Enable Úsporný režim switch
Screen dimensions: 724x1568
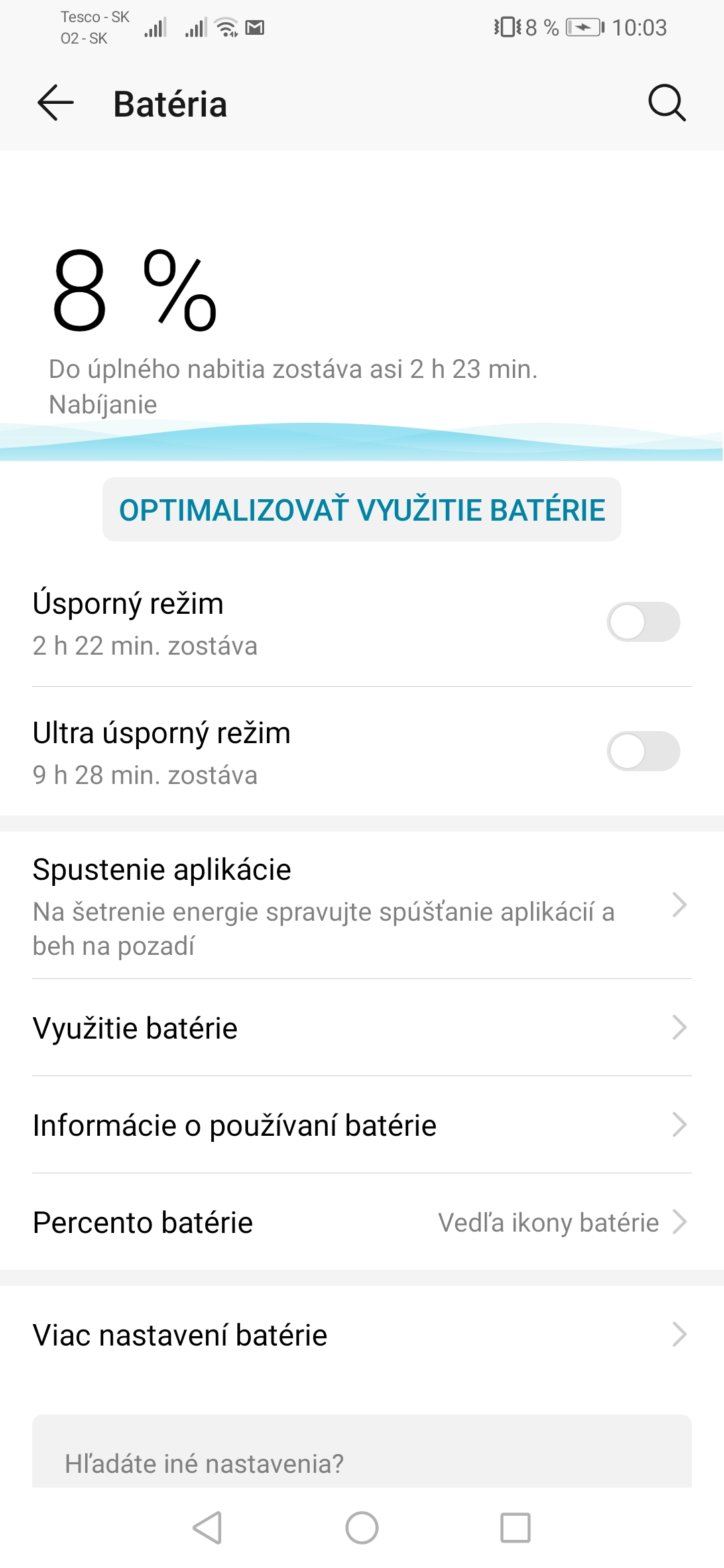point(644,622)
